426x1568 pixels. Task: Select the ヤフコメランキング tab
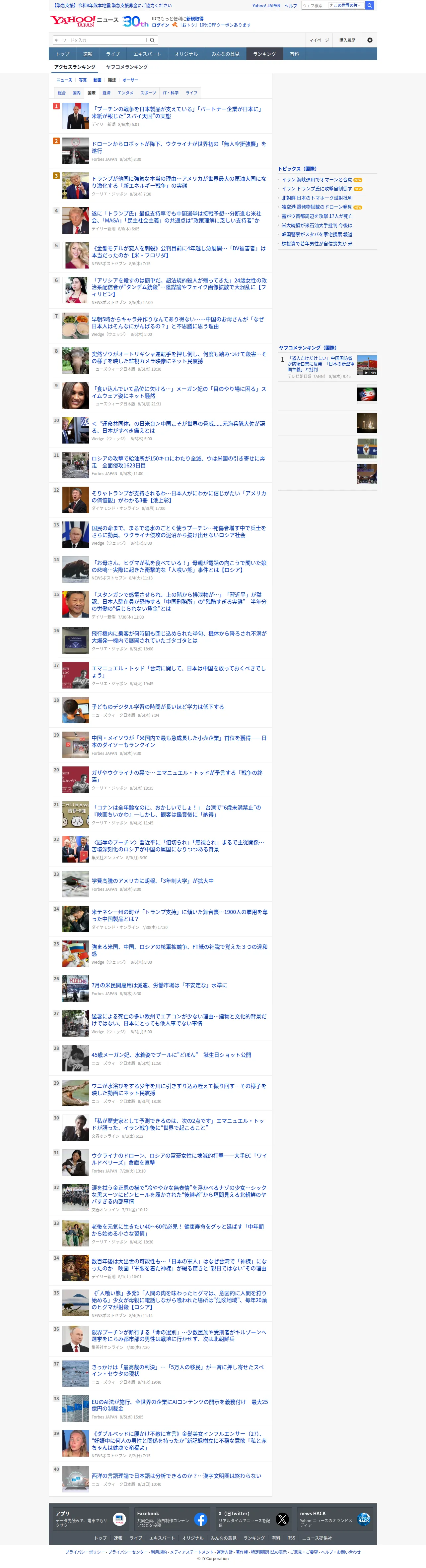click(x=127, y=67)
